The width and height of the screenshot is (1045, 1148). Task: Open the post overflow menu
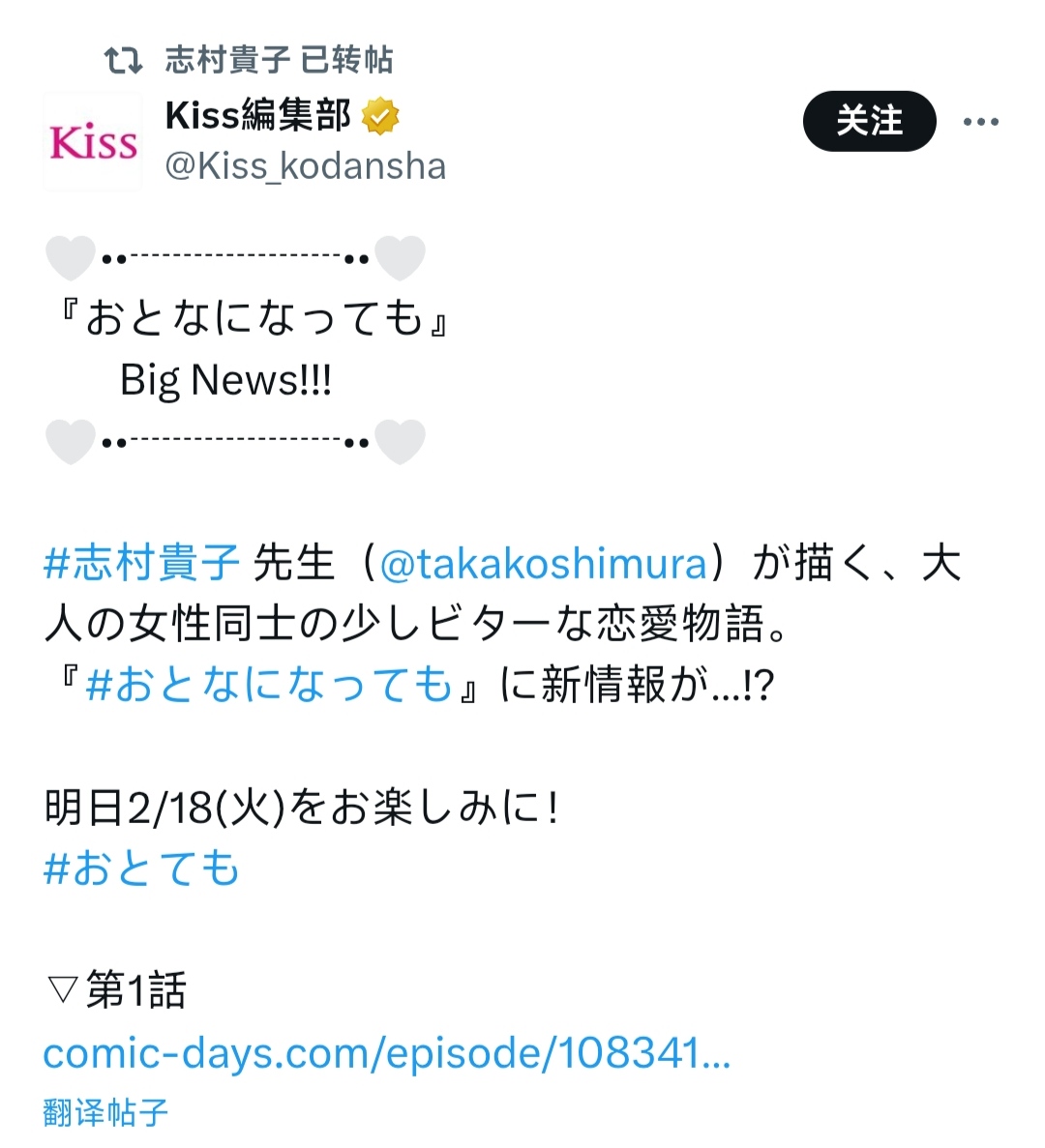point(980,122)
